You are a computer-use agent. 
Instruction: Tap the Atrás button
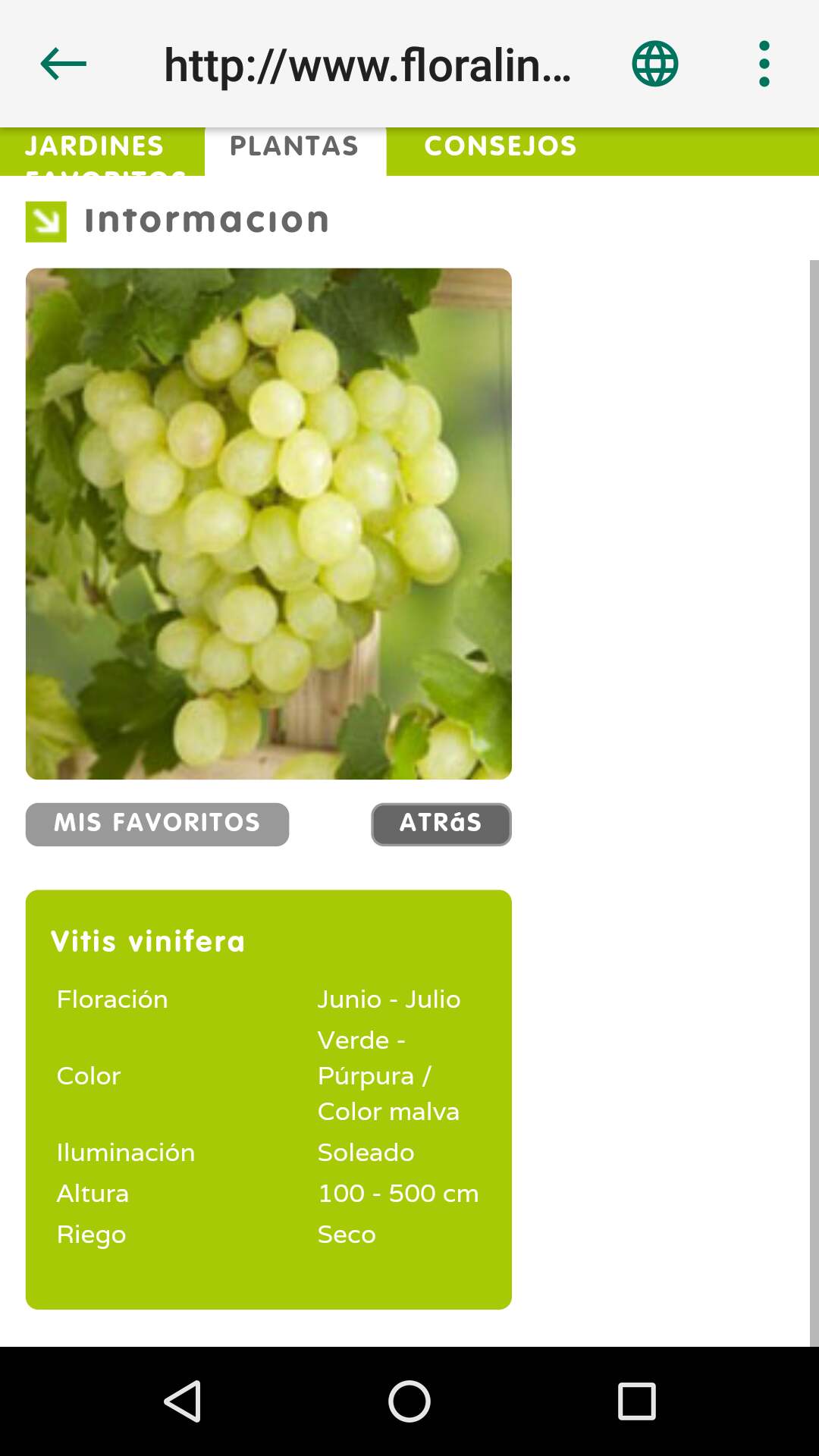441,824
